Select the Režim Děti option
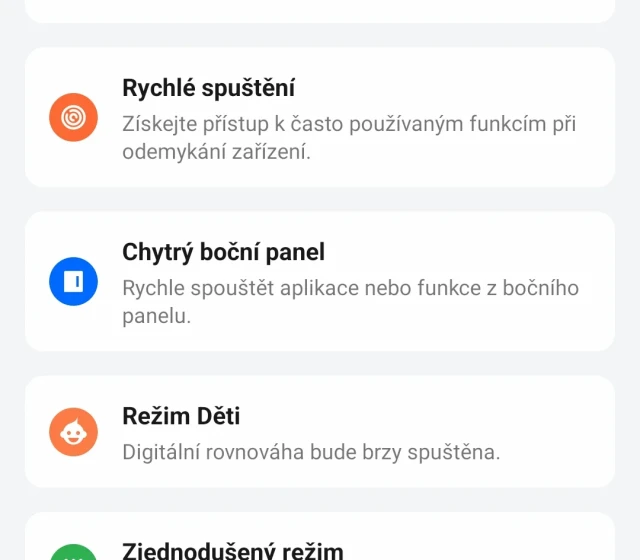 (320, 432)
